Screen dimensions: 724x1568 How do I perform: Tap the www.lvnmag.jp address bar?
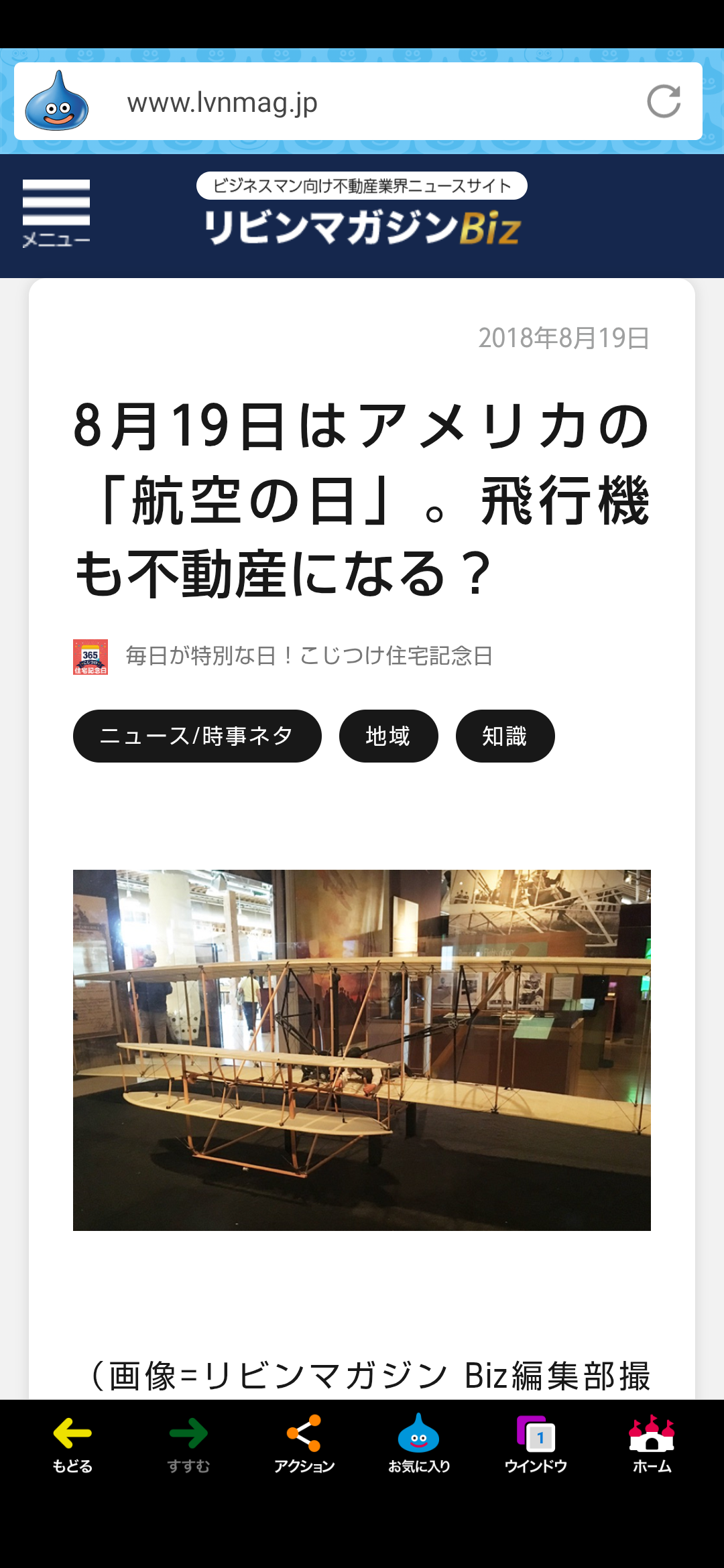click(358, 102)
